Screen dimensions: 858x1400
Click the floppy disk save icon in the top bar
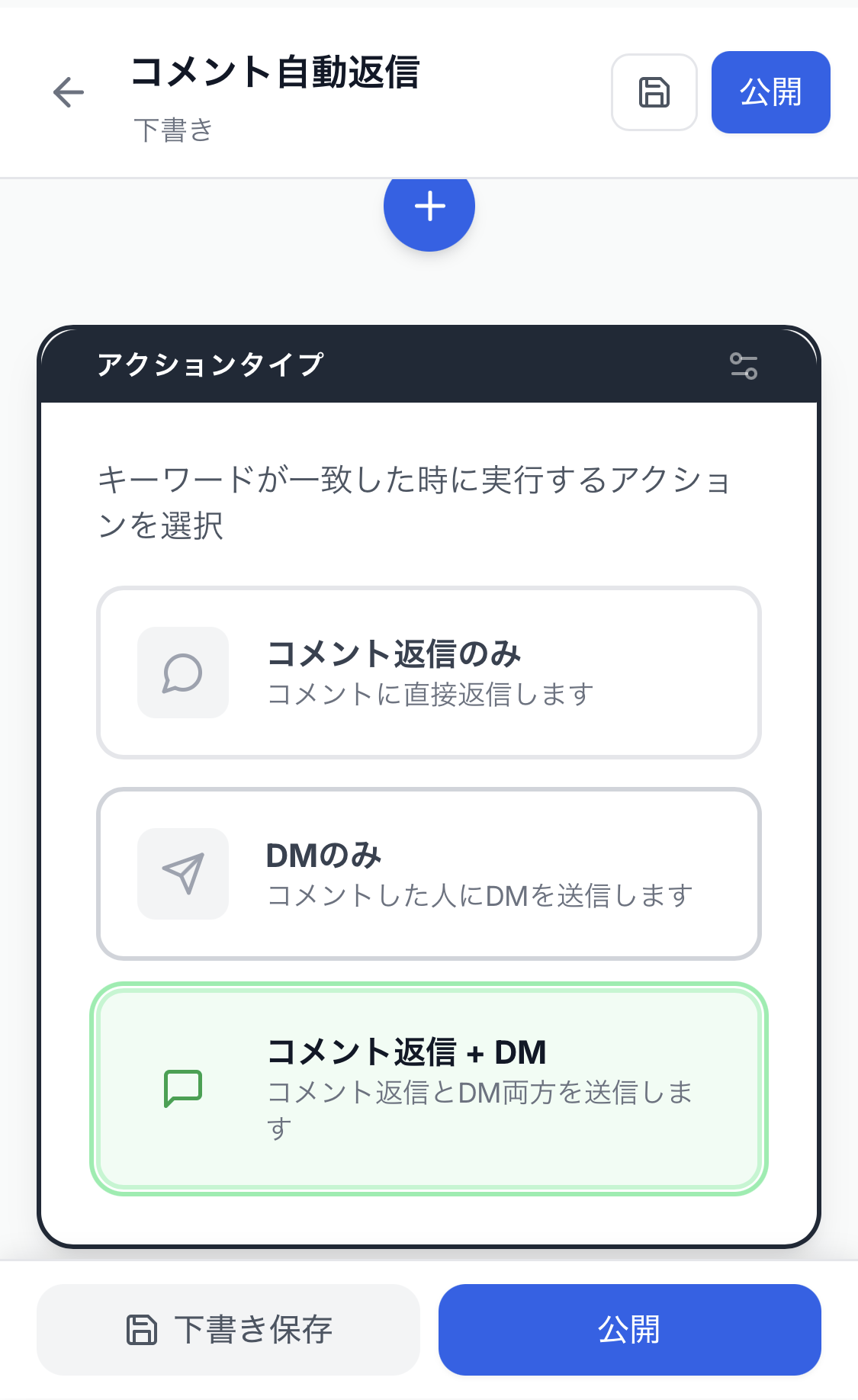coord(654,92)
